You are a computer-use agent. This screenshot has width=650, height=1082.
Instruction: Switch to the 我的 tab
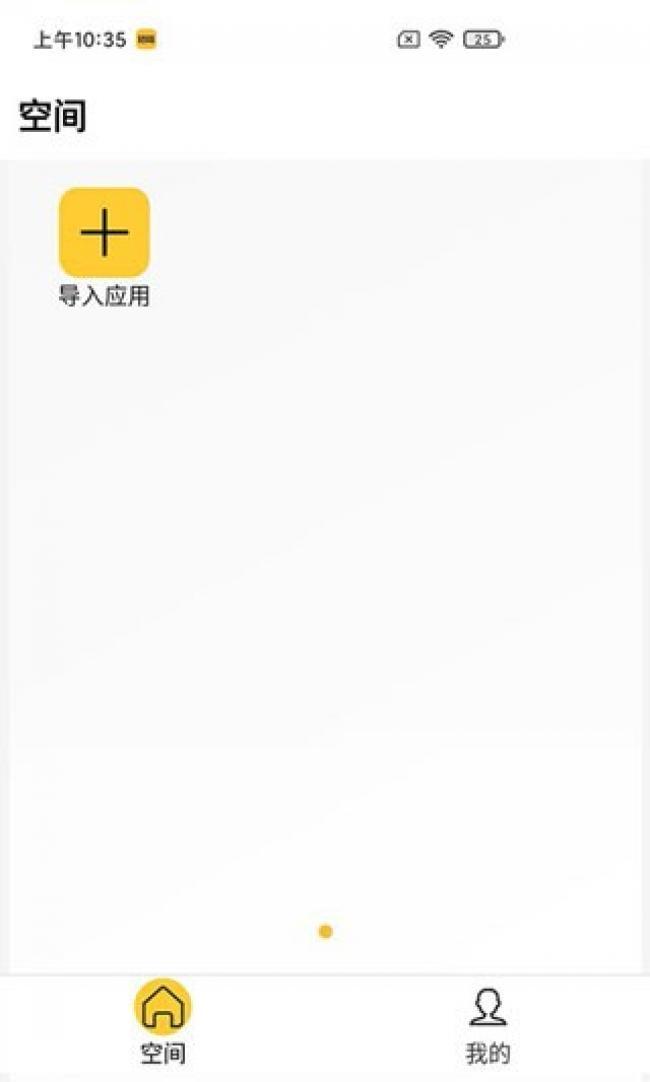coord(487,1024)
